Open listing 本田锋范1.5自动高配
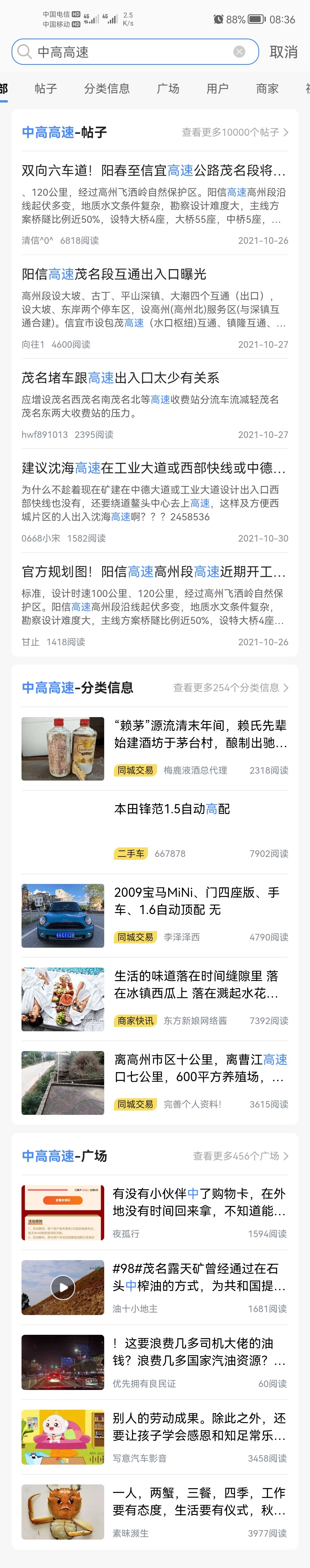The width and height of the screenshot is (310, 1568). pos(172,809)
